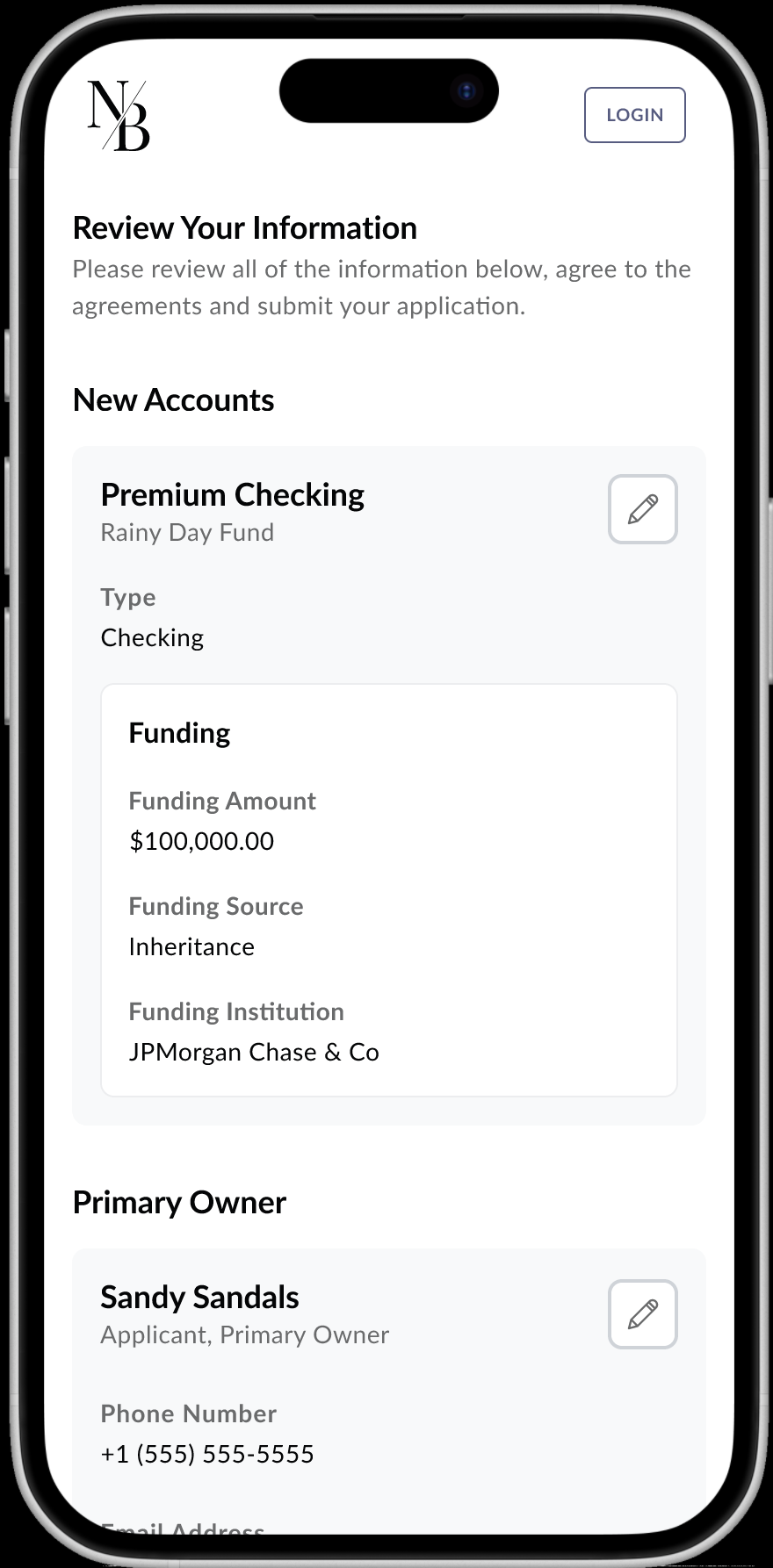Edit the Premium Checking account details
773x1568 pixels.
[x=642, y=509]
